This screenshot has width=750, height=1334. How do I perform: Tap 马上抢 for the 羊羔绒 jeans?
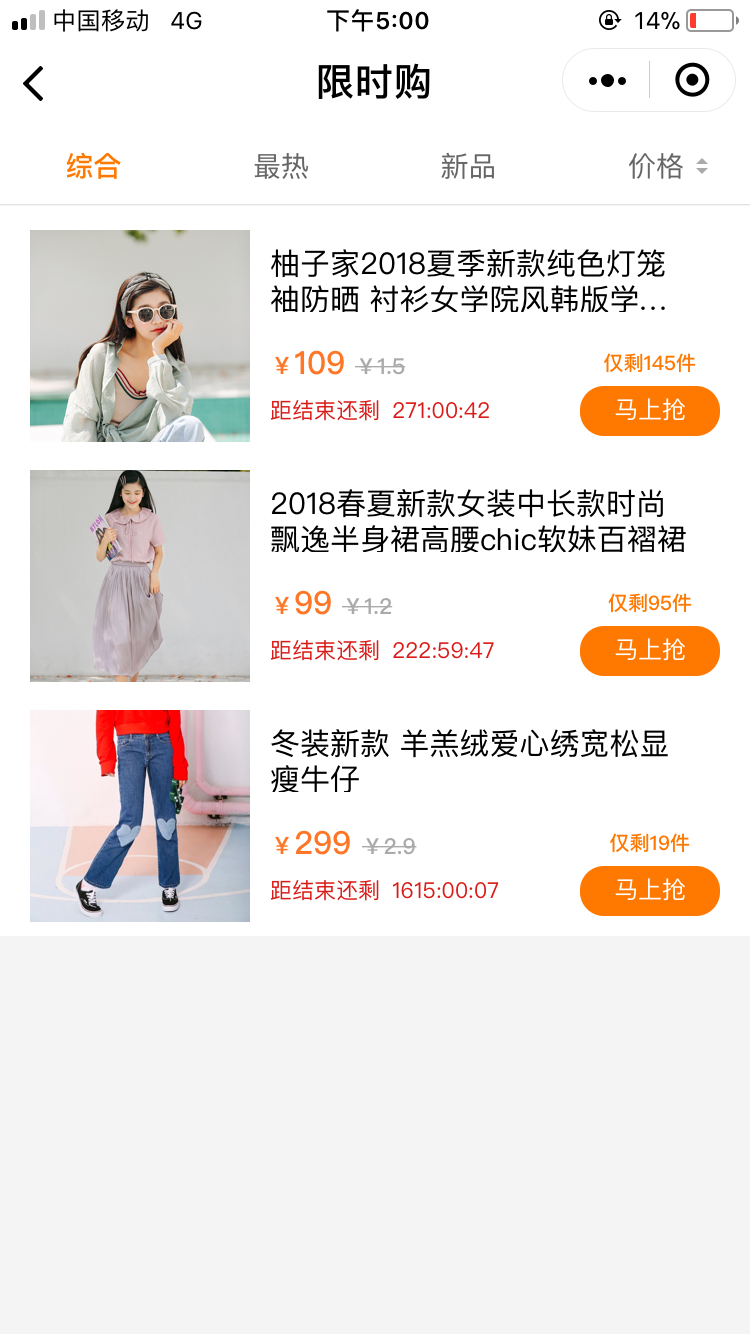pos(649,890)
